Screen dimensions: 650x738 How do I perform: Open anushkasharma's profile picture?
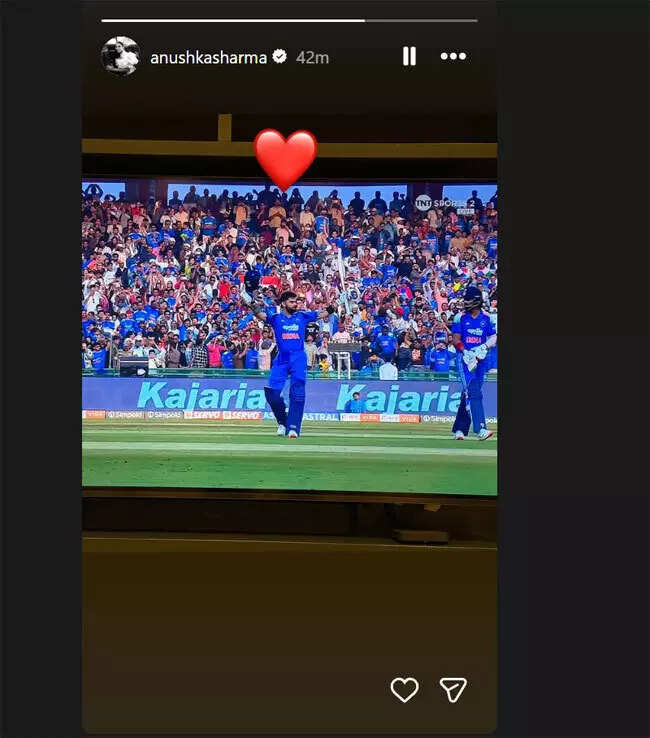[120, 56]
